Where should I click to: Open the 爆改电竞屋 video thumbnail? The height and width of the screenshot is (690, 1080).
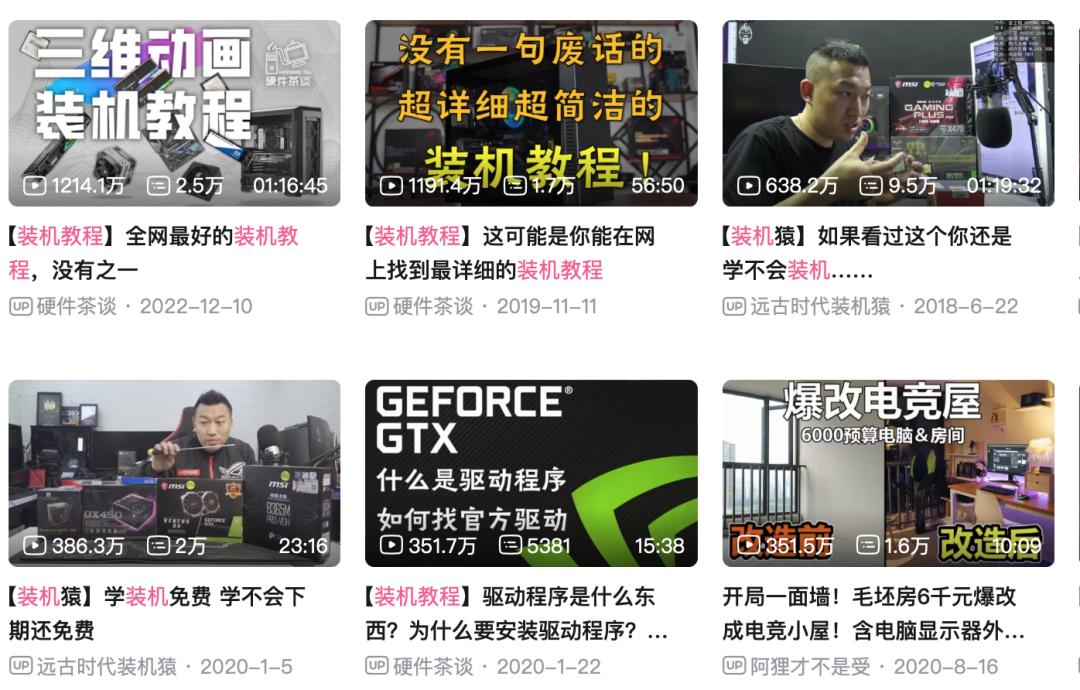[888, 472]
